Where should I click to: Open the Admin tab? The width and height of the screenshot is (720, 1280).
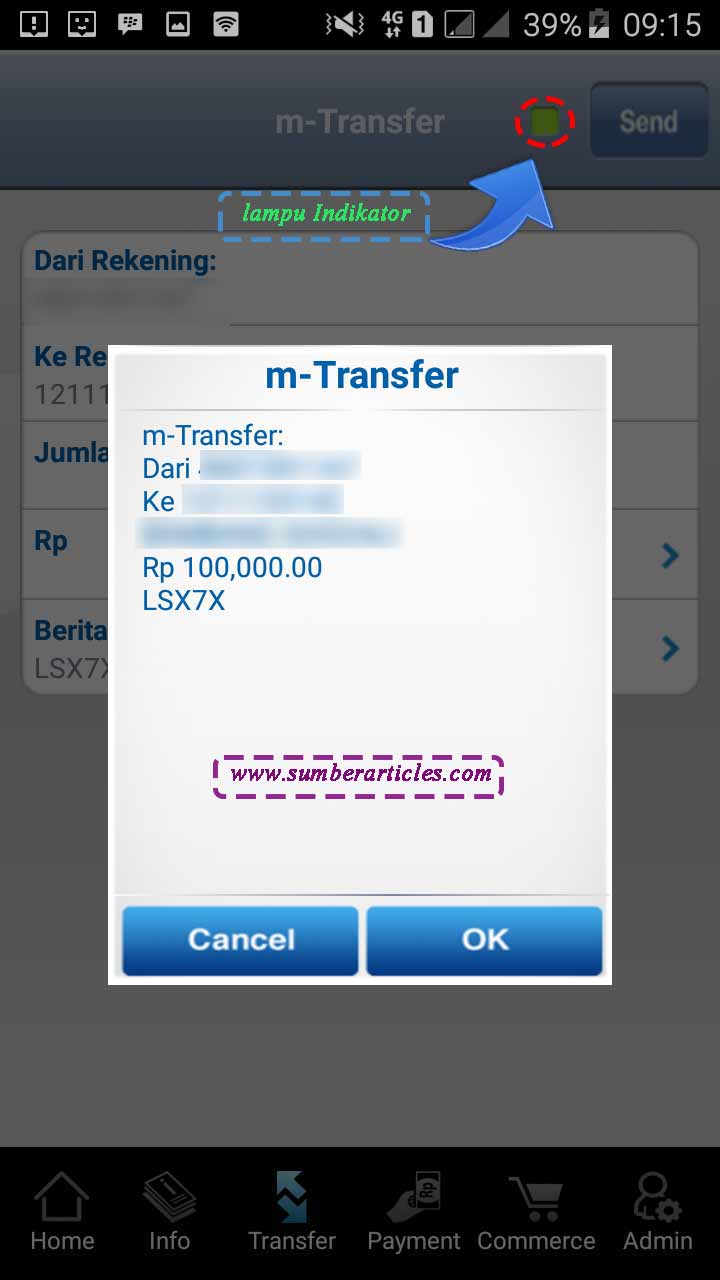click(657, 1213)
